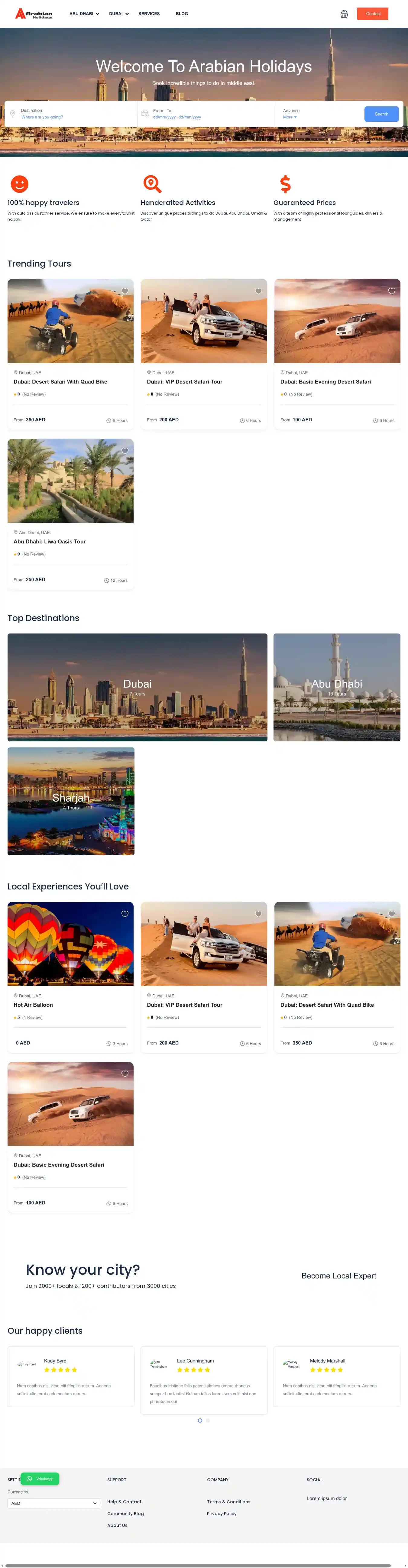Chat via the WhatsApp button
Image resolution: width=408 pixels, height=1568 pixels.
coord(40,1479)
